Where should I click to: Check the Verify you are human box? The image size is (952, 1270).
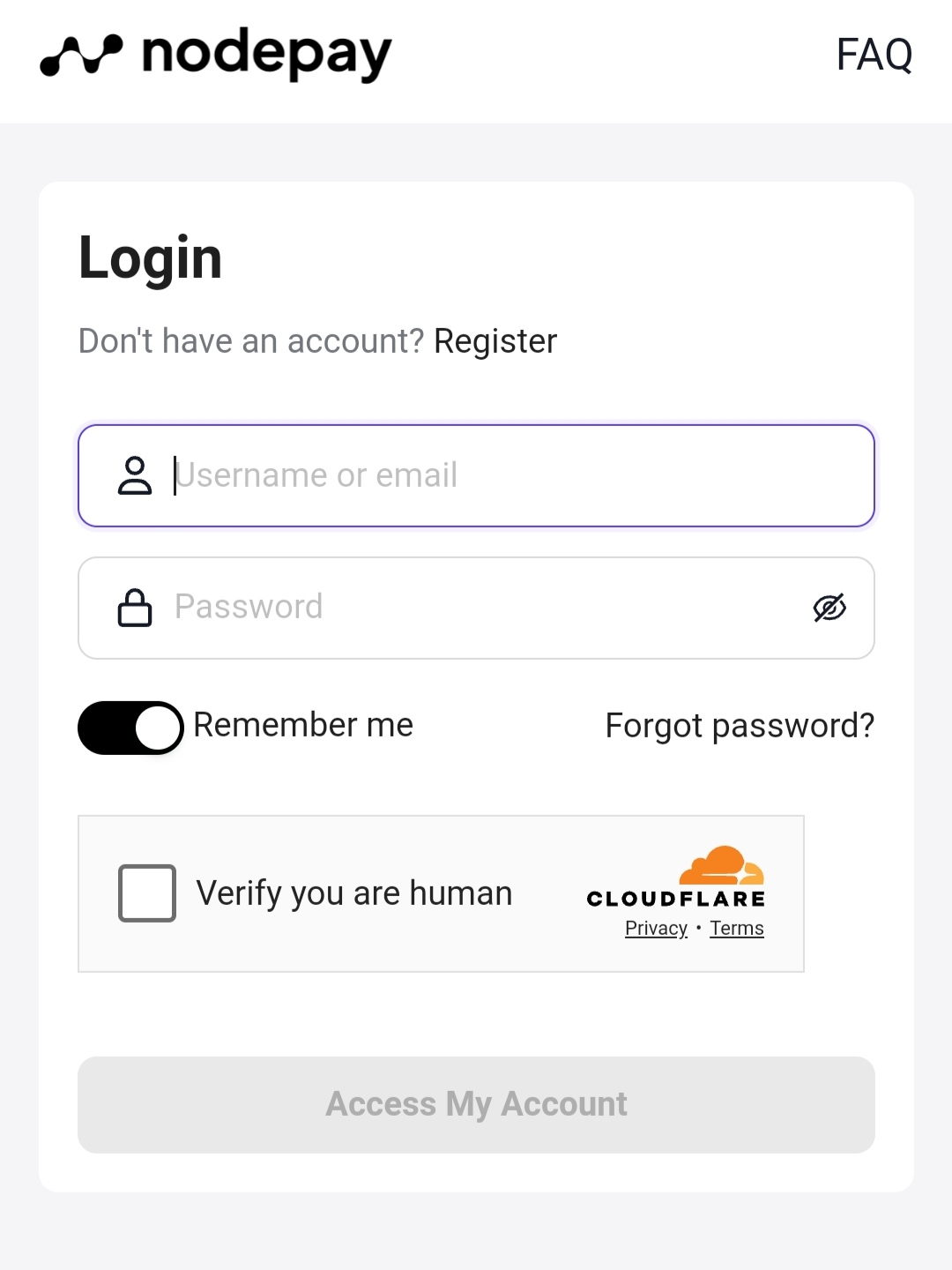pos(147,893)
